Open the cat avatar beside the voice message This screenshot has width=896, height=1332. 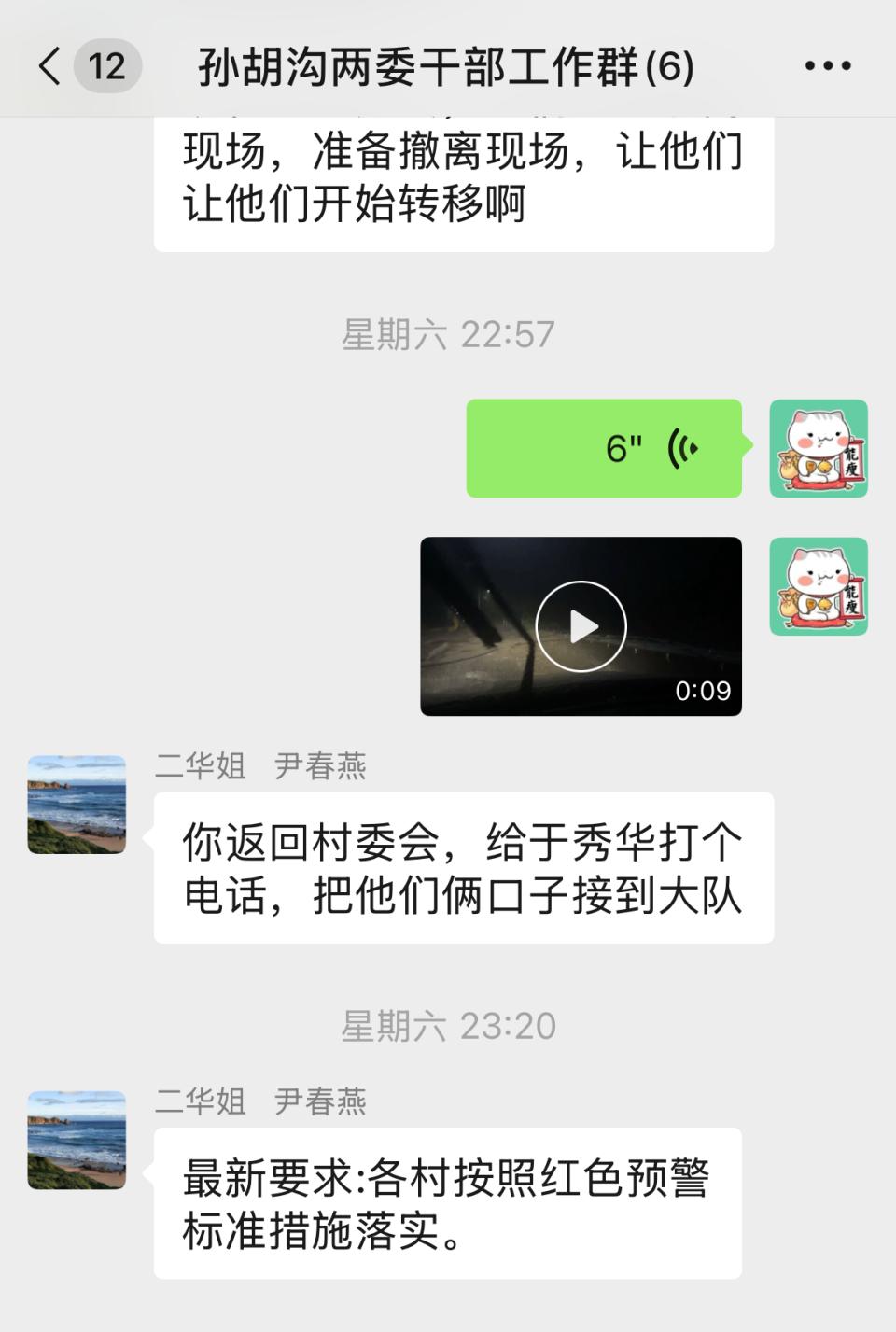[x=819, y=448]
